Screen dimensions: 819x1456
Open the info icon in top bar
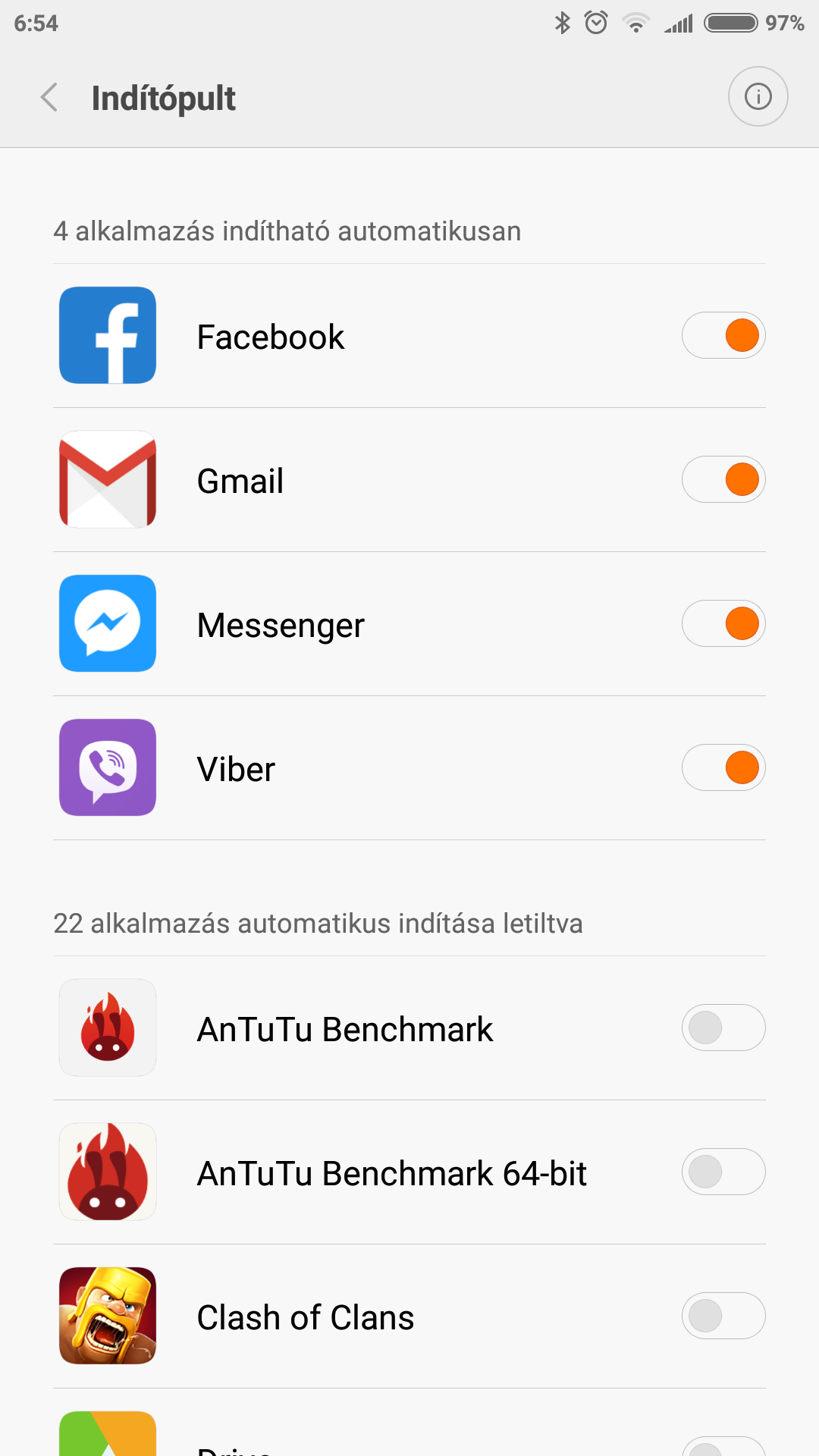point(758,96)
